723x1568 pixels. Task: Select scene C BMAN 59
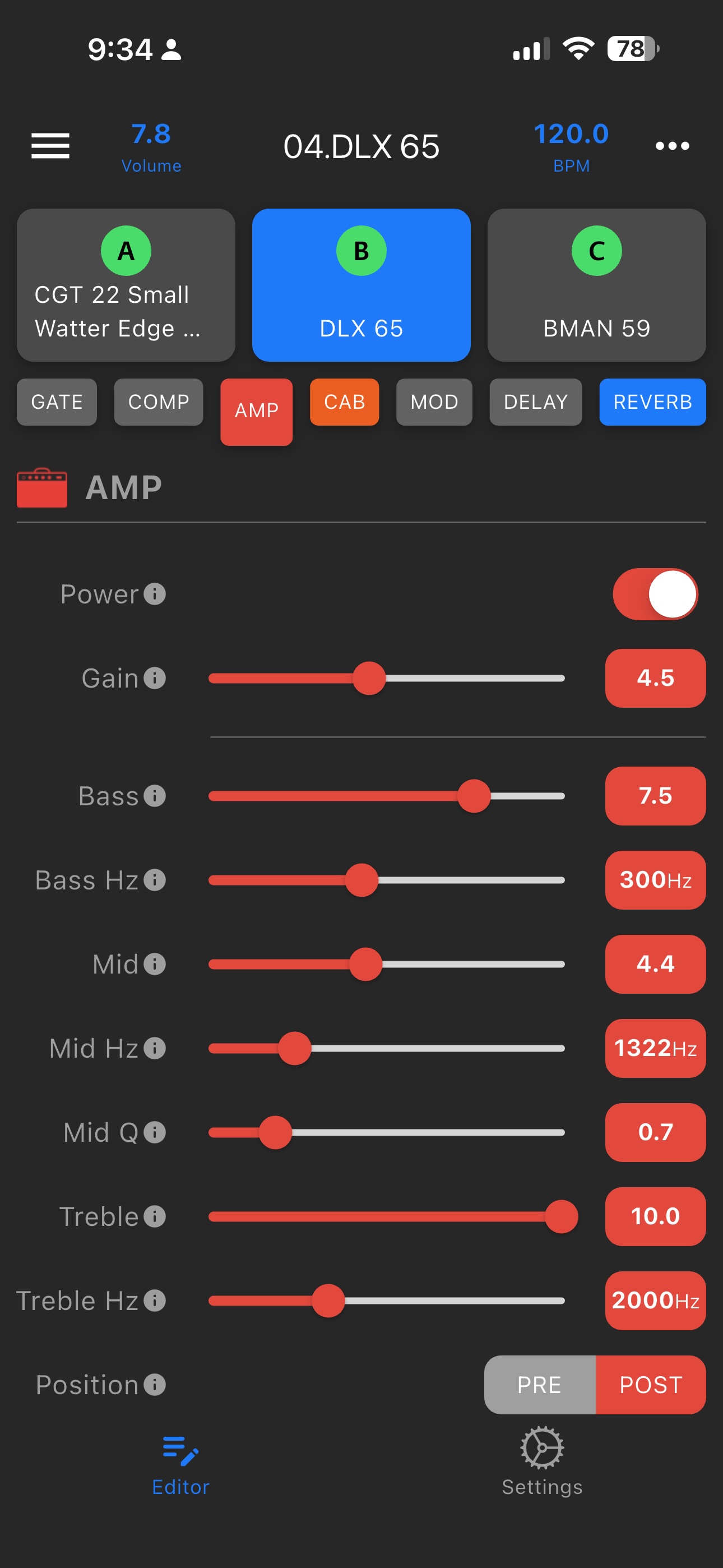click(596, 285)
